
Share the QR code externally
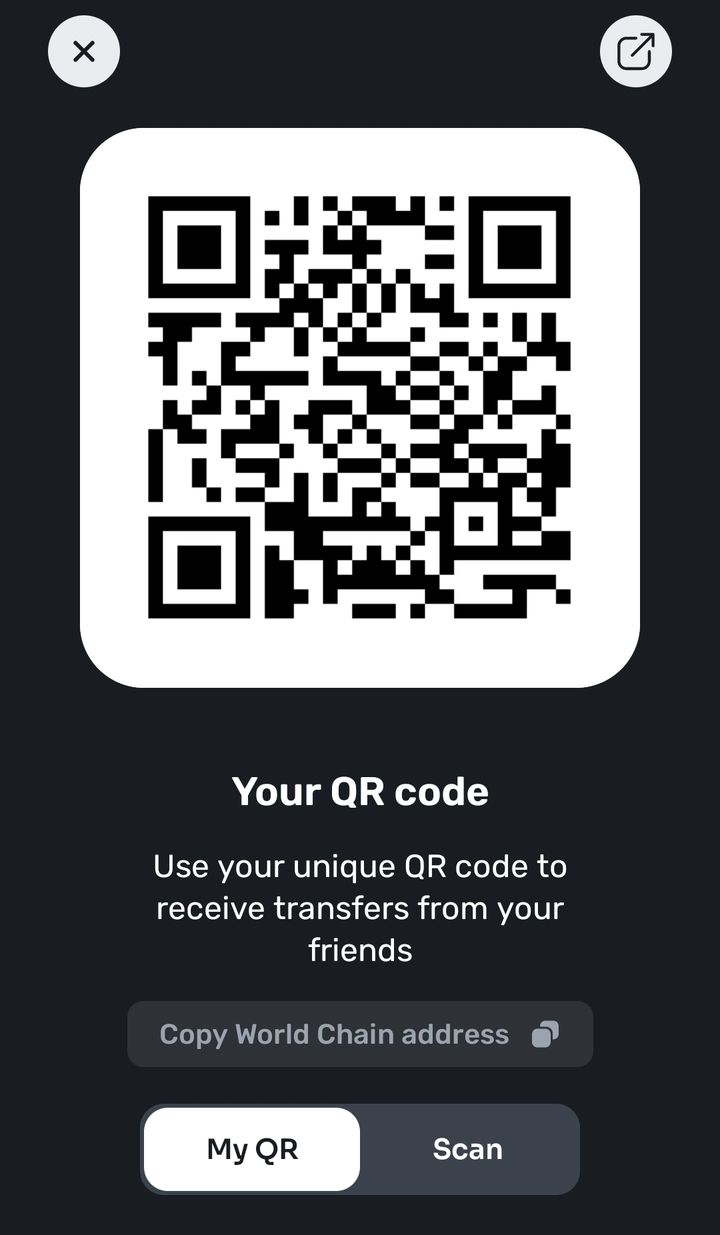(x=635, y=51)
